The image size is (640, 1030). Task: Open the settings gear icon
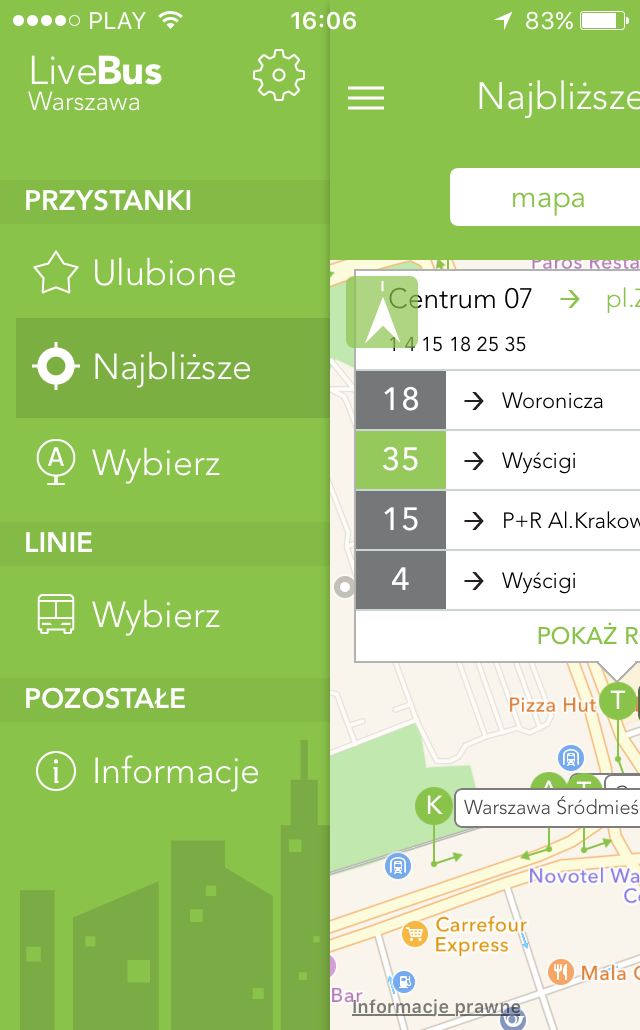click(279, 75)
